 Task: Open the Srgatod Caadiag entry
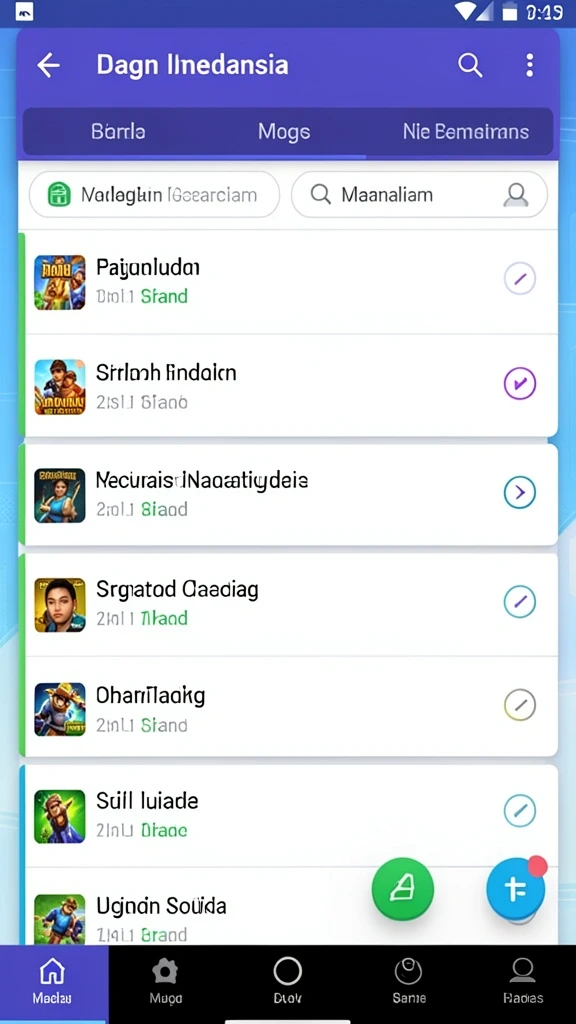pyautogui.click(x=288, y=605)
